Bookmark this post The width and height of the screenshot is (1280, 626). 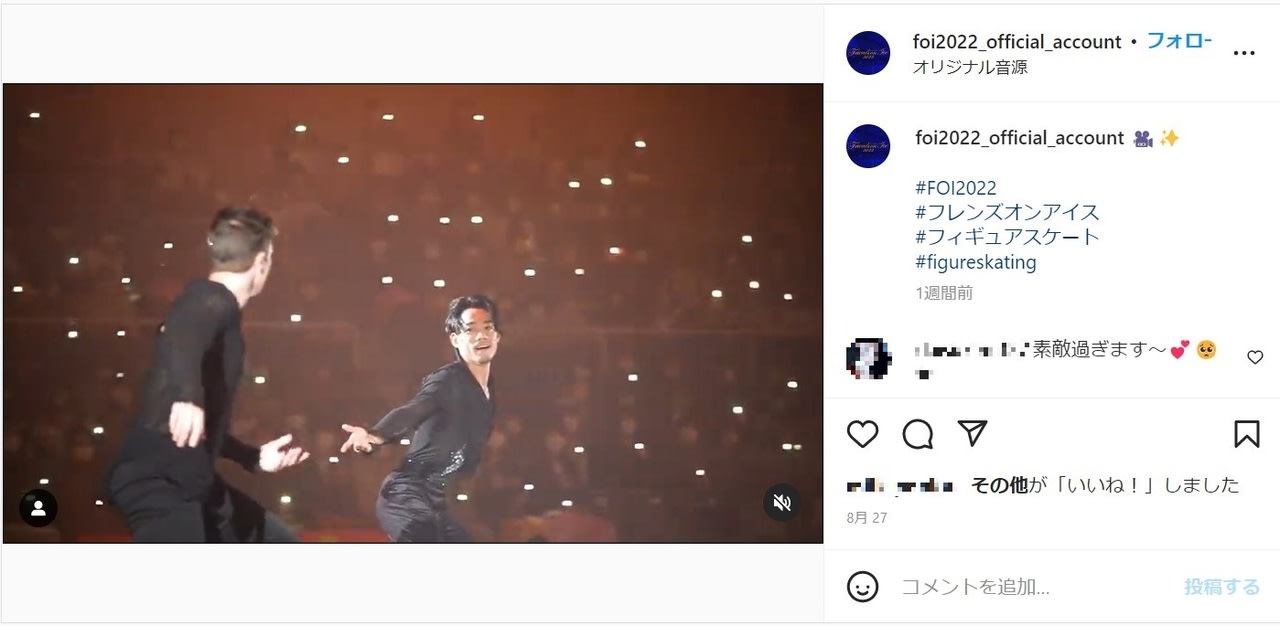click(x=1246, y=433)
